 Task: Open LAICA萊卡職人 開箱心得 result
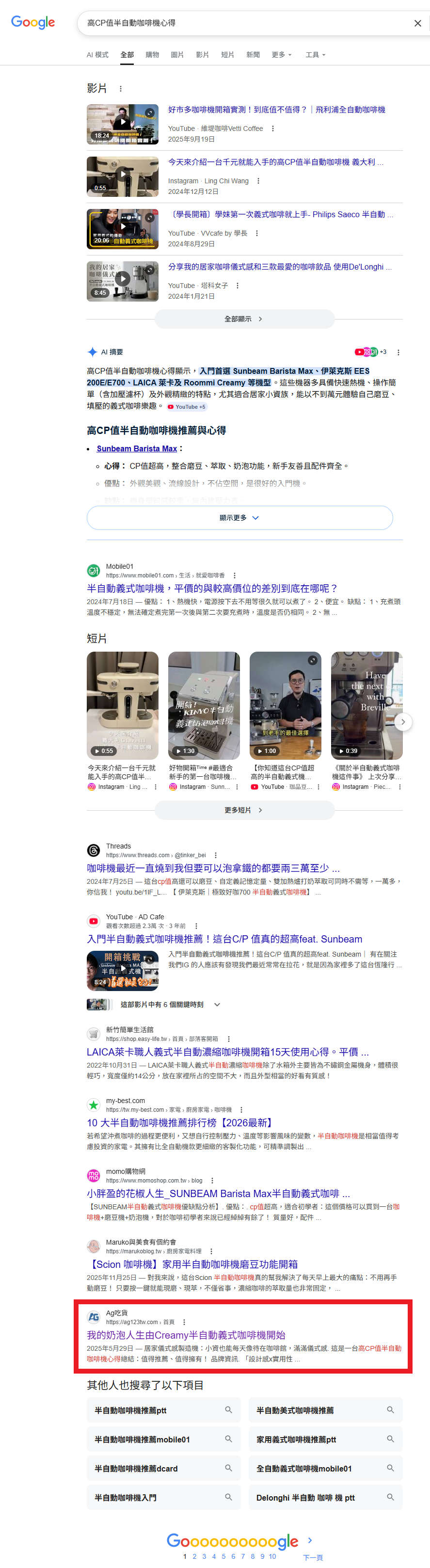(227, 1052)
